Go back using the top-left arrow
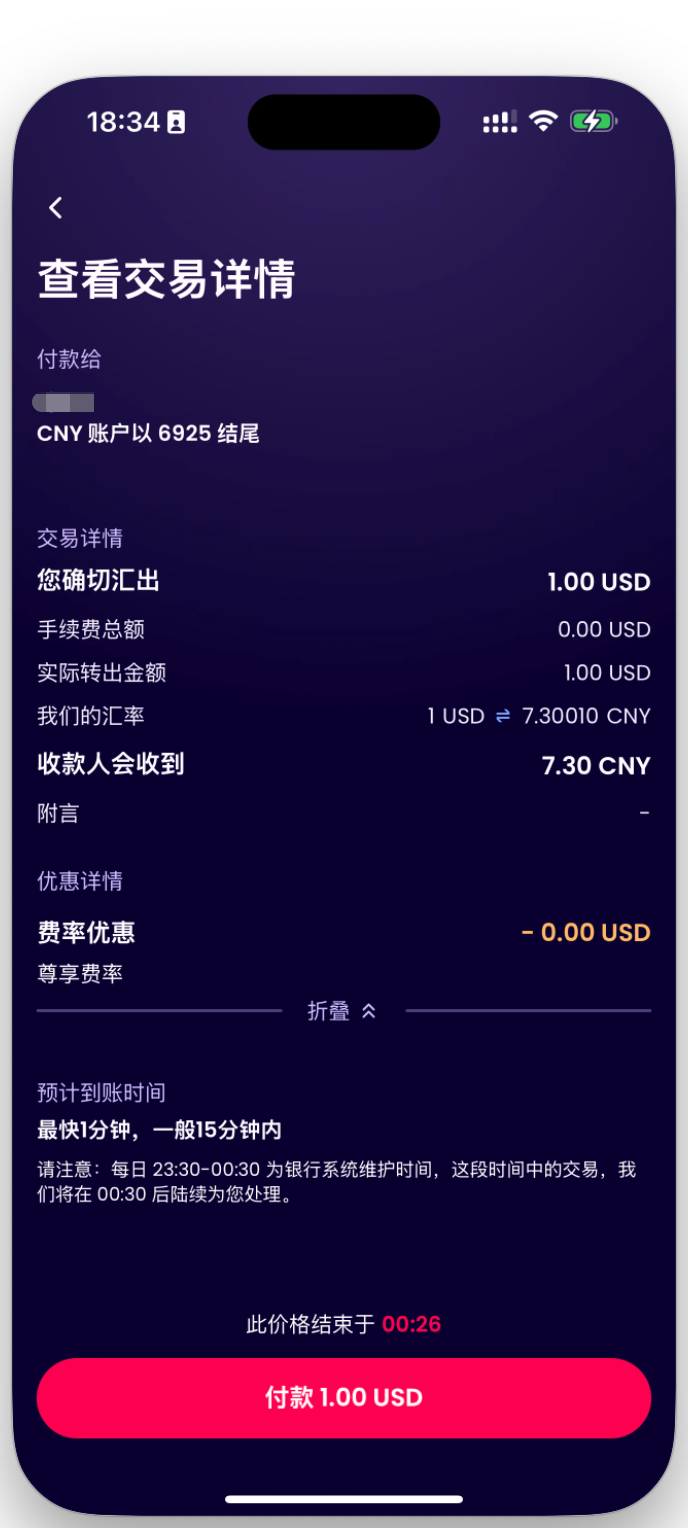The width and height of the screenshot is (688, 1528). (x=56, y=208)
